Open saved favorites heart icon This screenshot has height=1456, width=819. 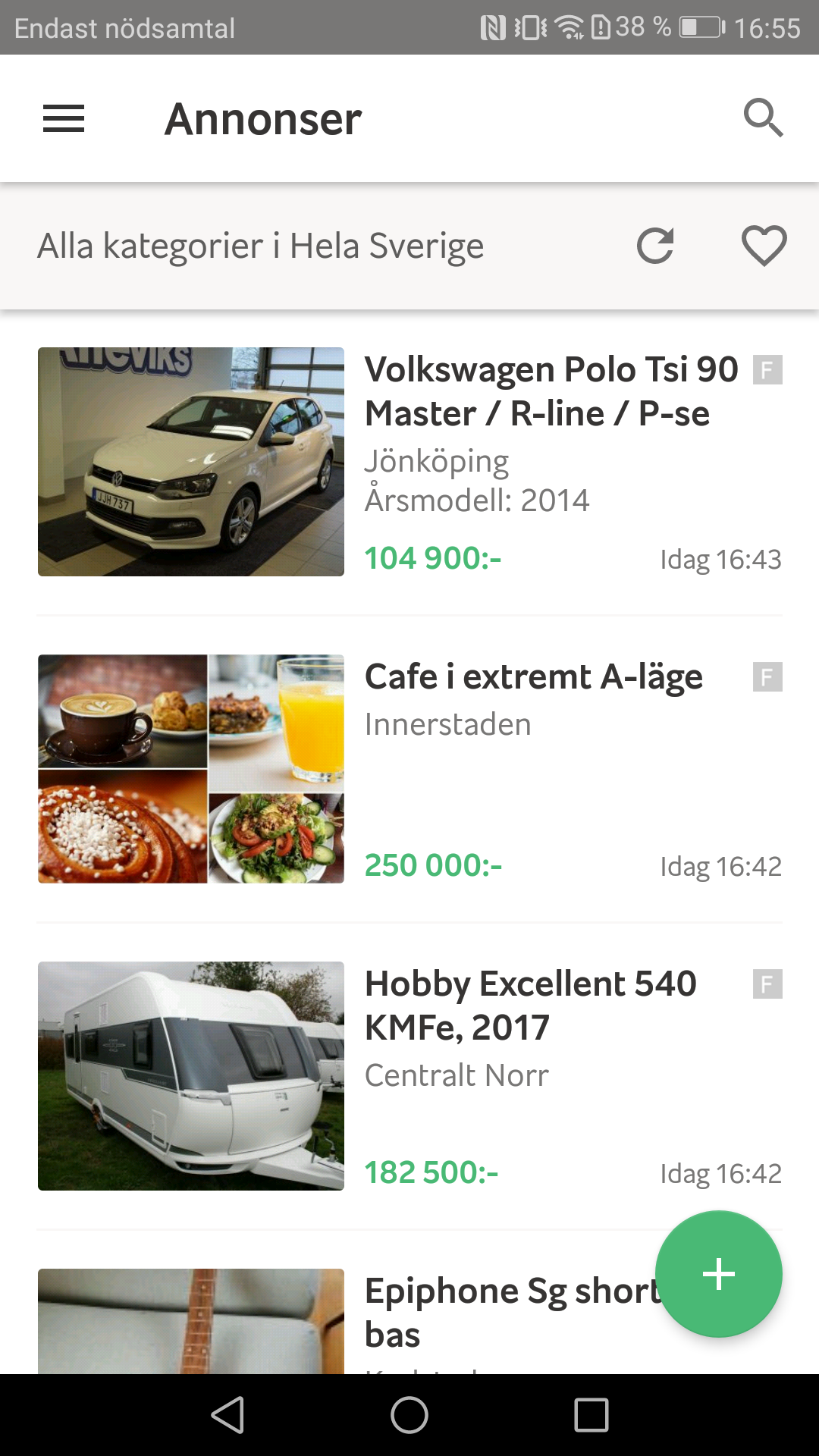tap(764, 246)
